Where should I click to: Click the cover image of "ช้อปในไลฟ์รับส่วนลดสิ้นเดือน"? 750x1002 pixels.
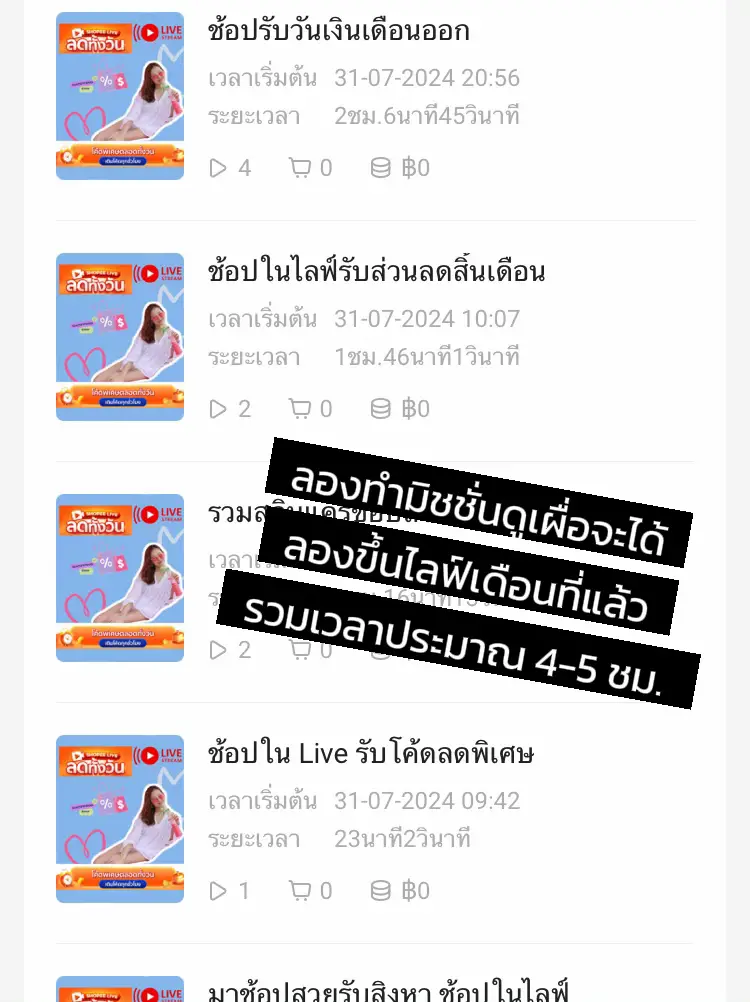pyautogui.click(x=120, y=336)
